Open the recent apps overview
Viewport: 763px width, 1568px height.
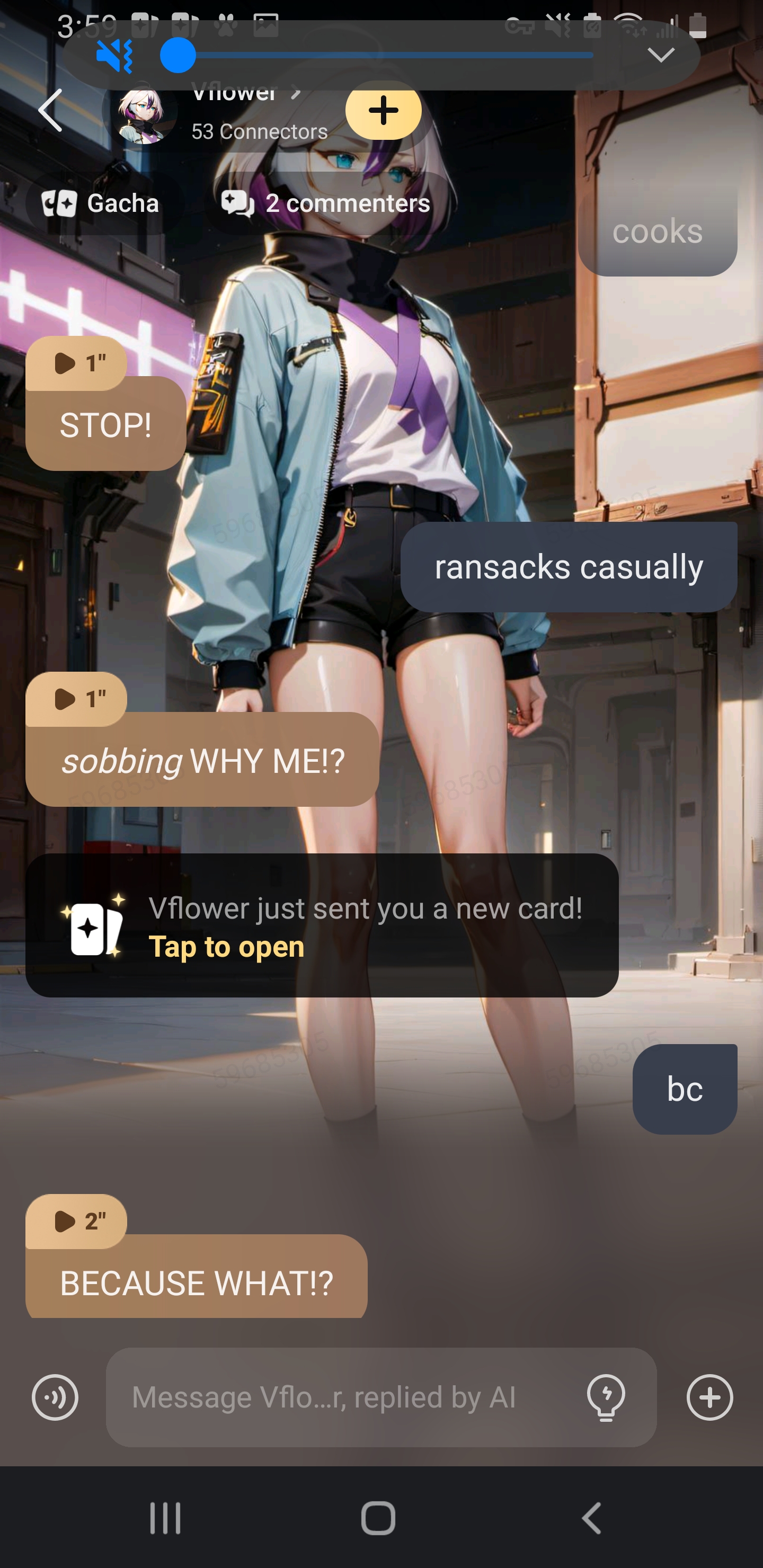coord(166,1518)
